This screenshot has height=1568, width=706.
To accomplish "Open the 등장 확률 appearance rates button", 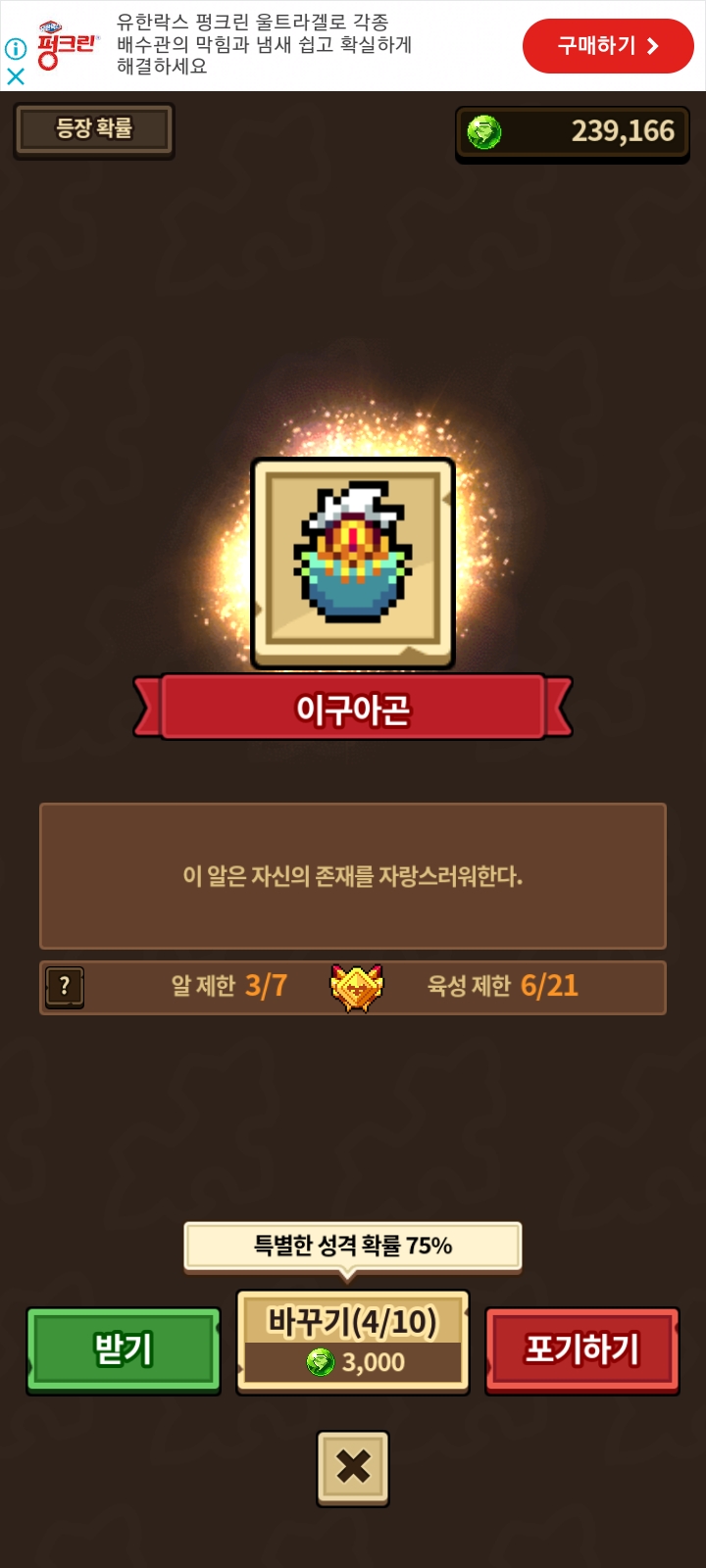I will point(94,129).
